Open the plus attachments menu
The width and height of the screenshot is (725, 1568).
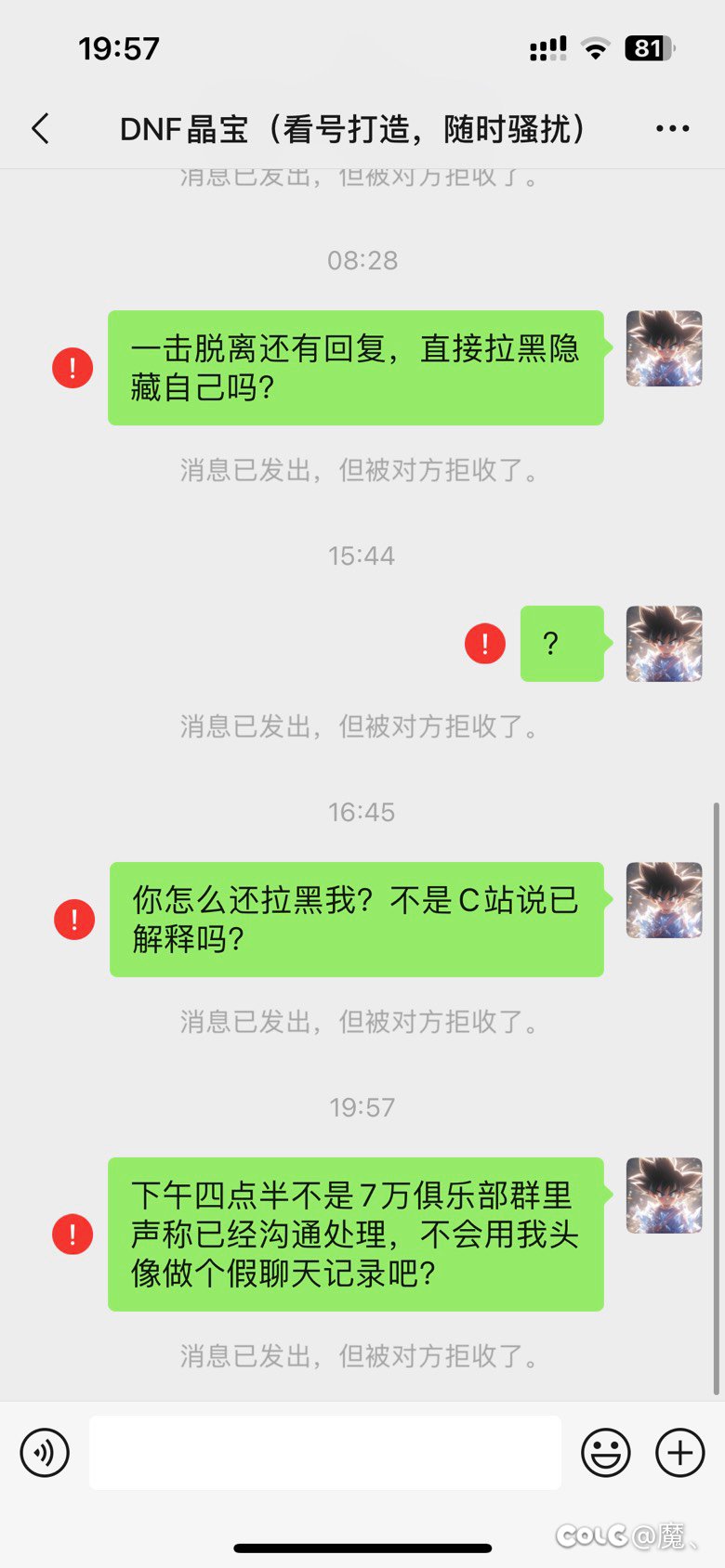click(680, 1452)
